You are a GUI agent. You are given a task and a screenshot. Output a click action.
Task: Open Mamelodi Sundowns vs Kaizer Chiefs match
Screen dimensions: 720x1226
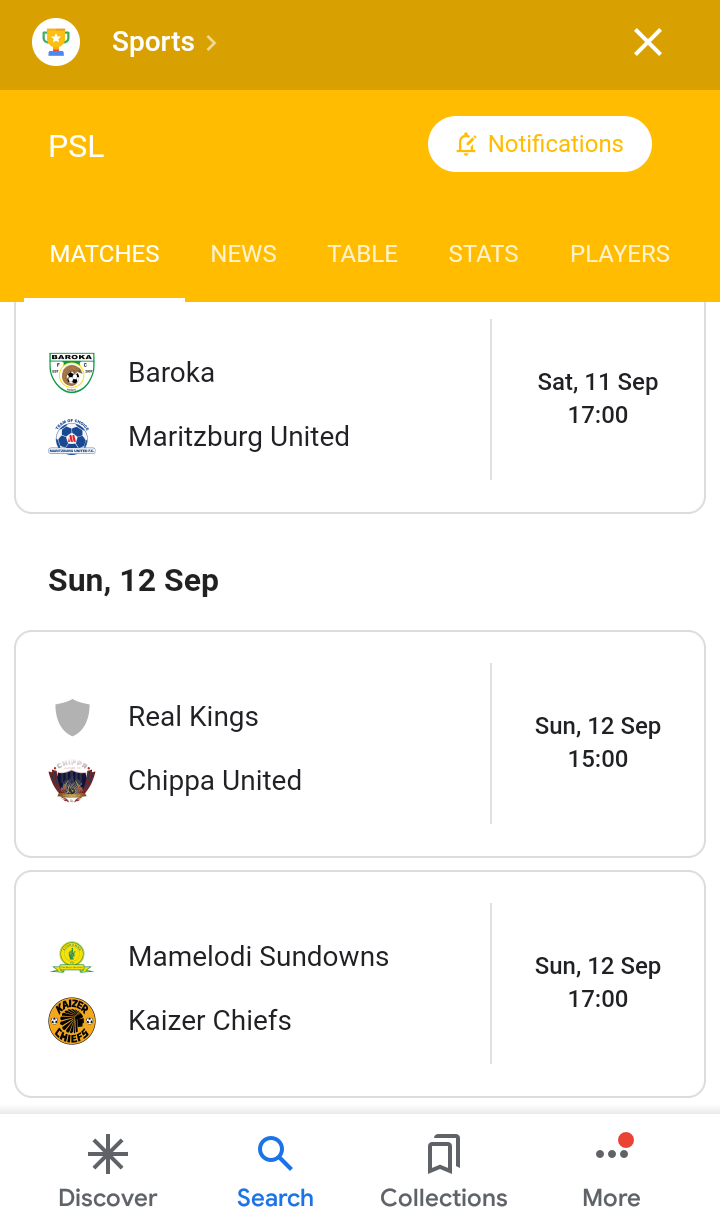pyautogui.click(x=360, y=984)
